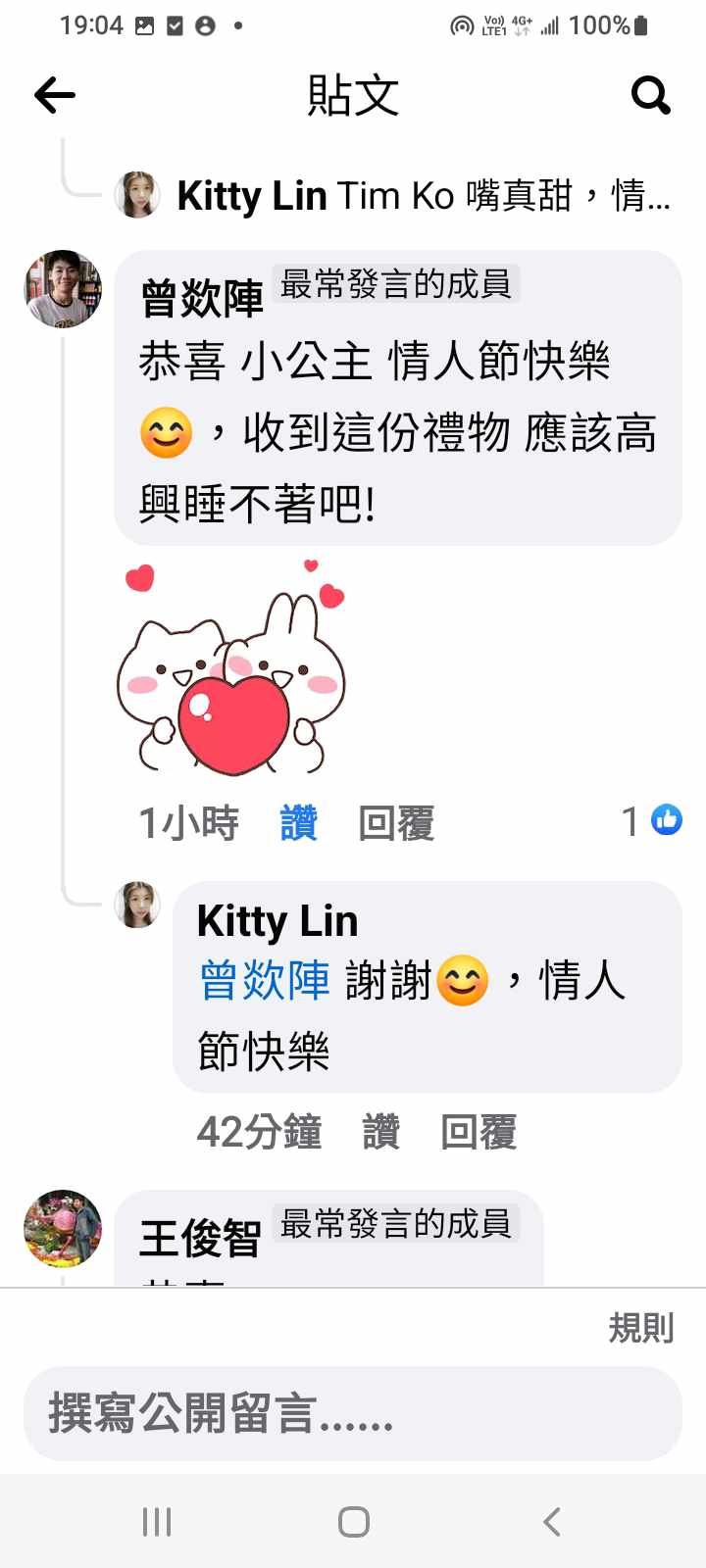Reply to 曾欻陣's comment

pyautogui.click(x=396, y=822)
